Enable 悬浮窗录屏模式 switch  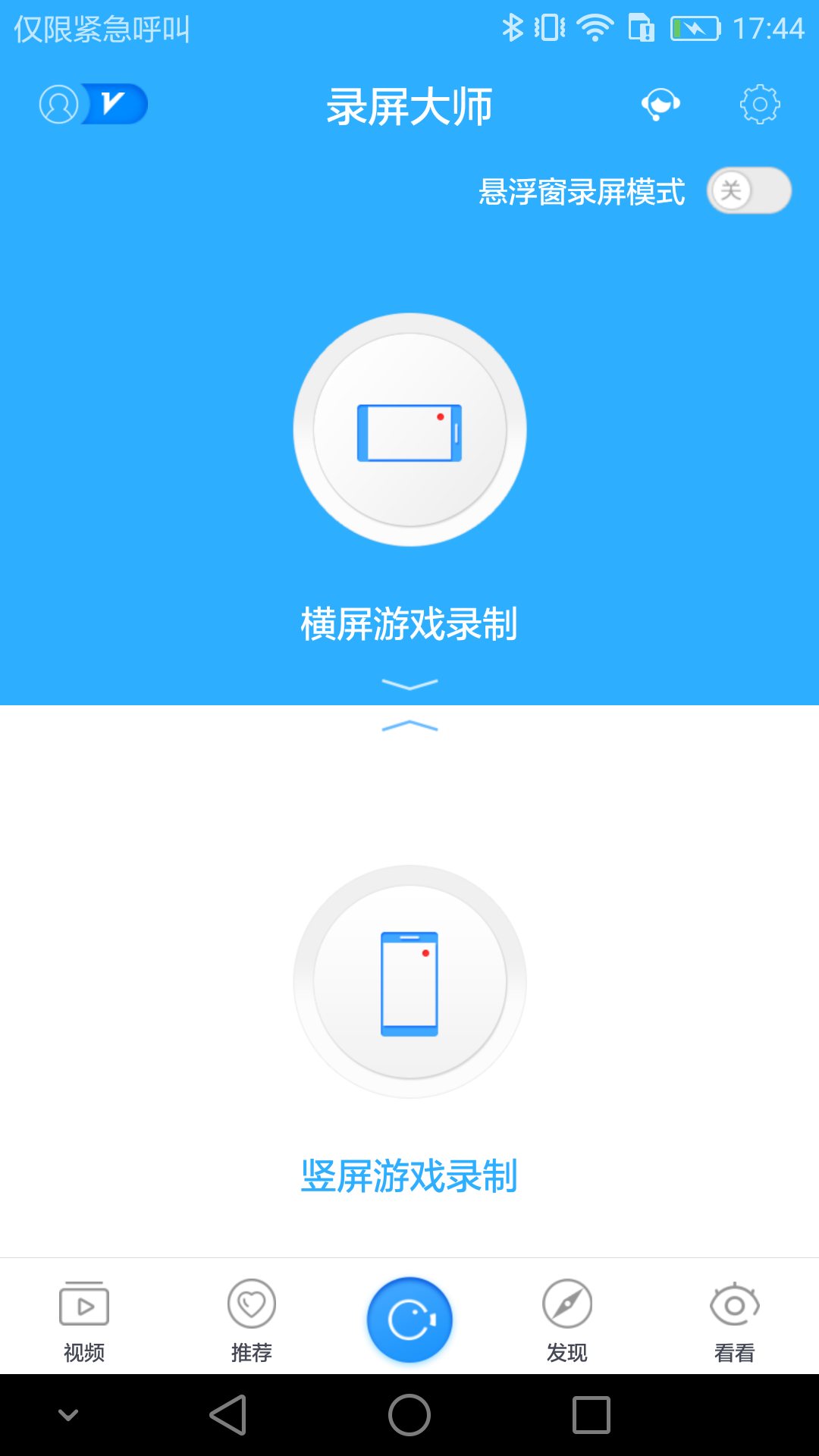(749, 190)
